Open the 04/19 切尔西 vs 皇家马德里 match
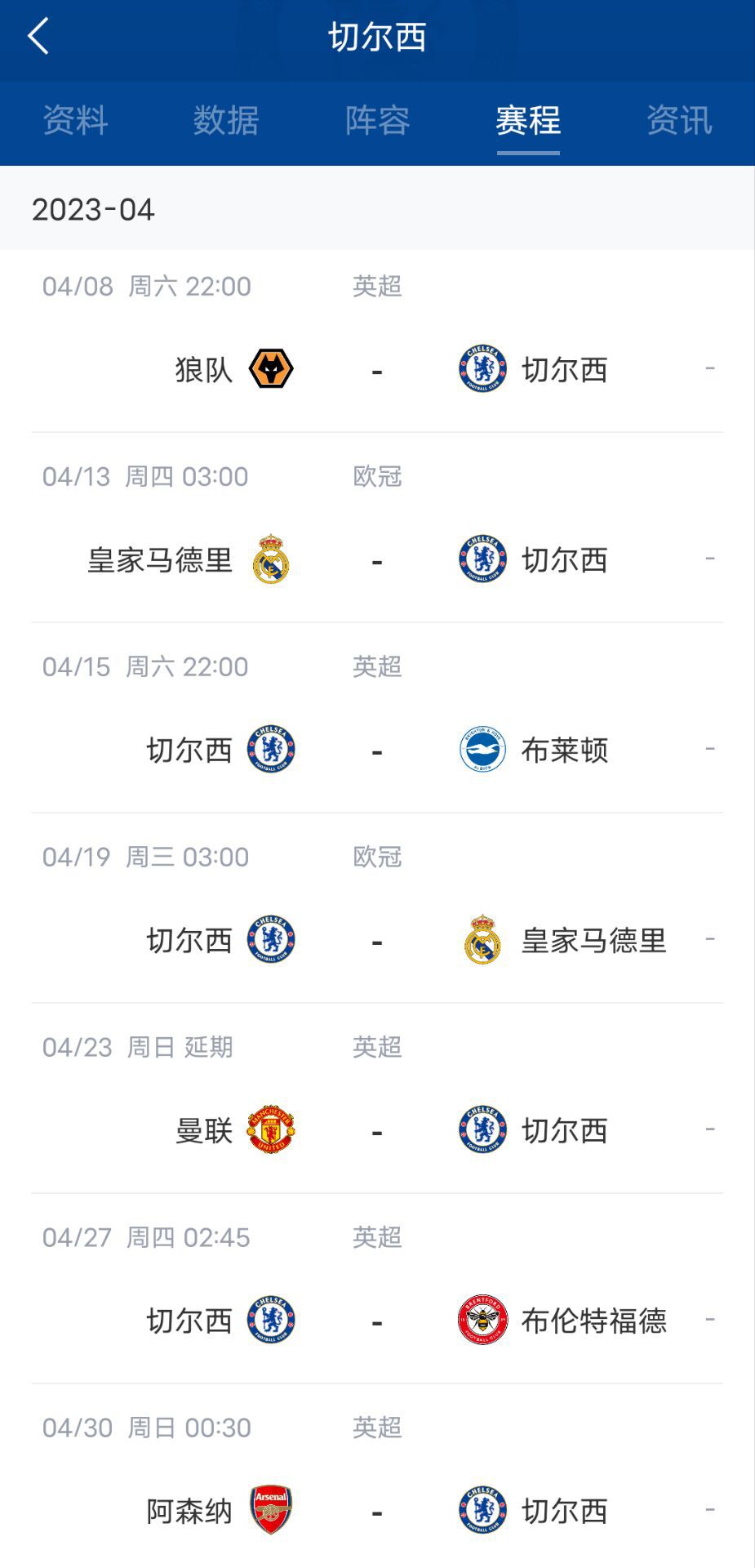 (x=377, y=940)
